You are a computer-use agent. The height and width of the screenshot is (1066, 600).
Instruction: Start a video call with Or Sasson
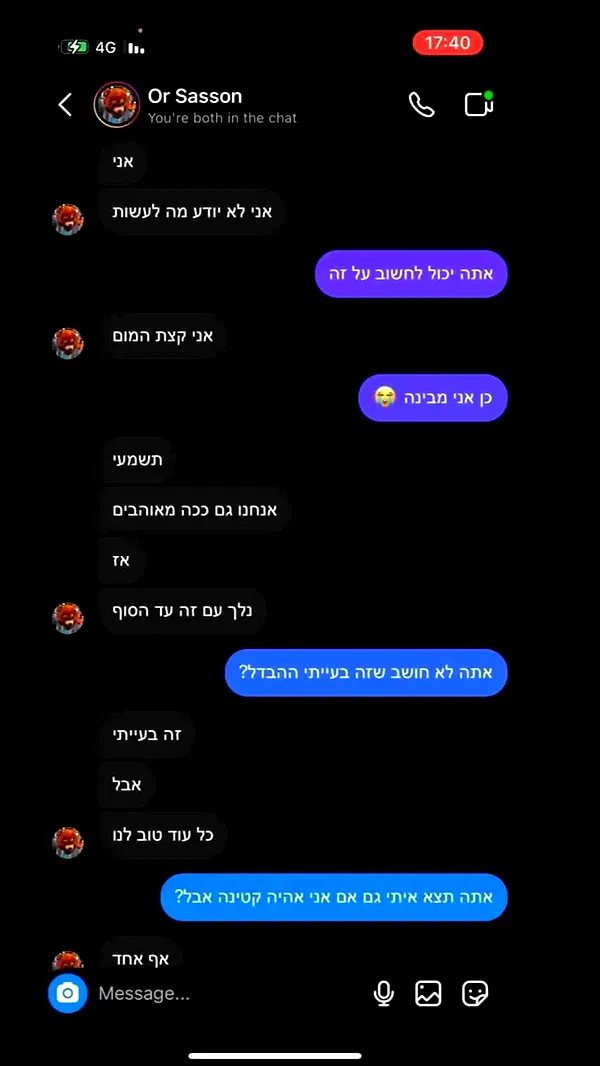tap(479, 104)
